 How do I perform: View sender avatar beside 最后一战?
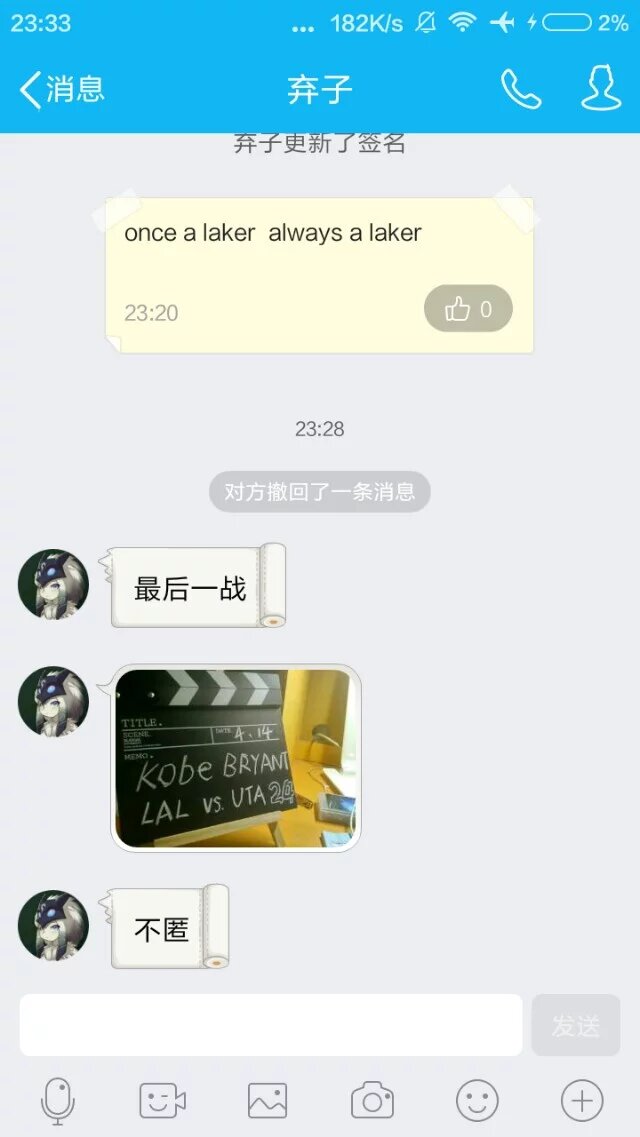click(53, 585)
